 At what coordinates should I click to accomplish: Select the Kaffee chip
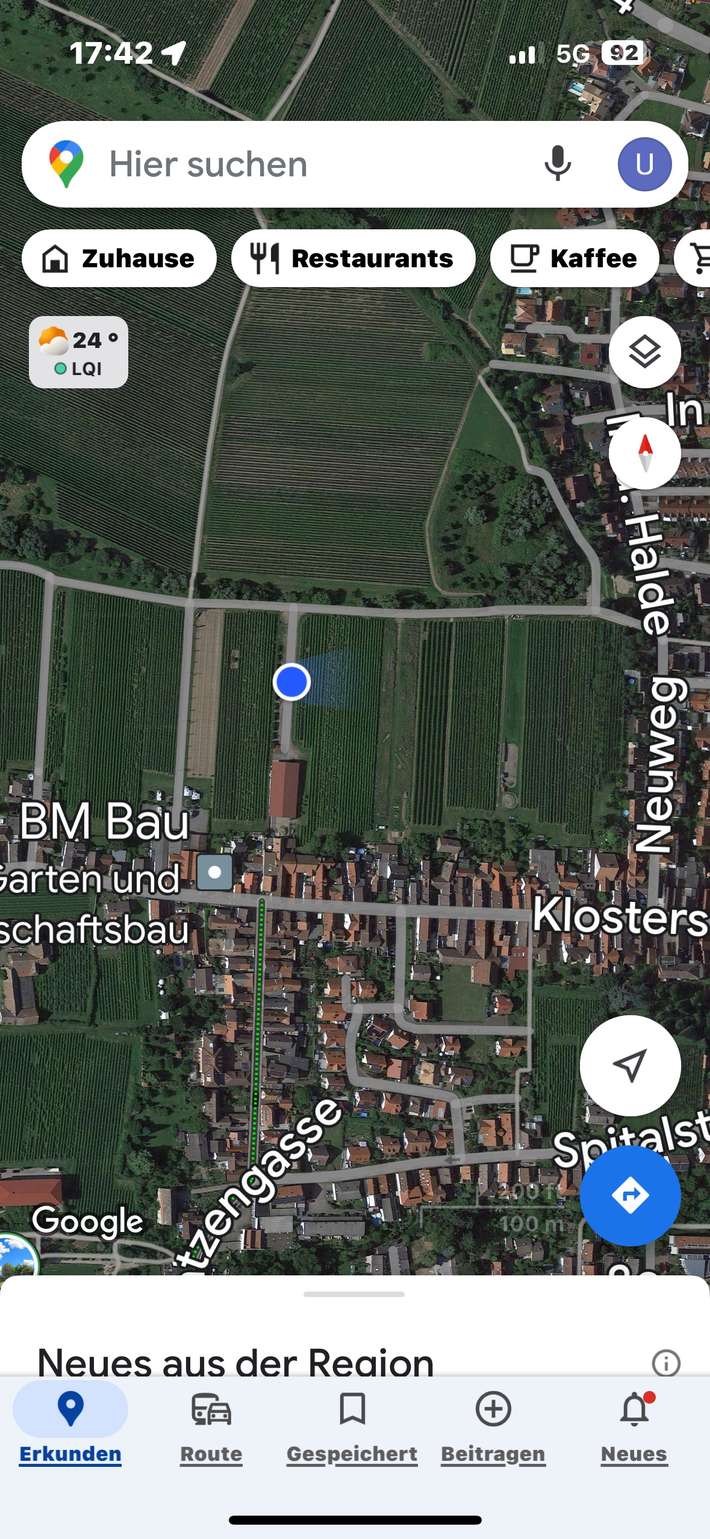(574, 259)
